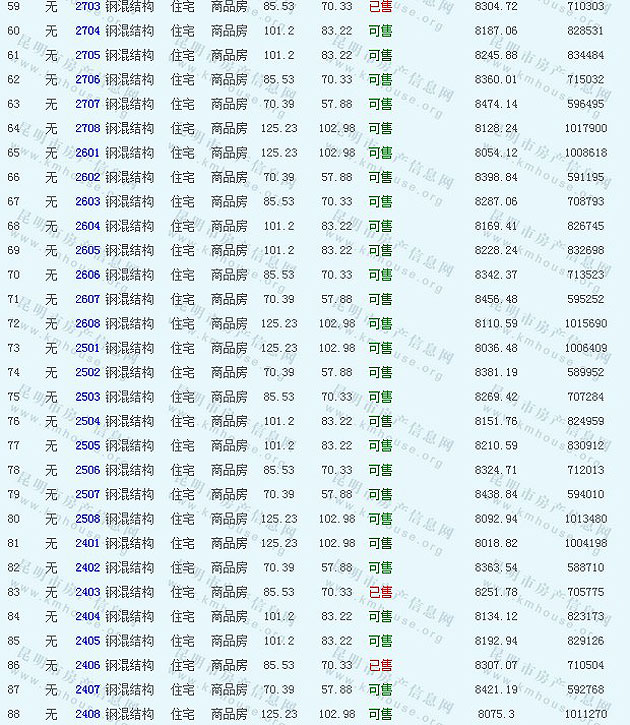Open room 2403 details link
Image resolution: width=630 pixels, height=725 pixels.
tap(87, 592)
